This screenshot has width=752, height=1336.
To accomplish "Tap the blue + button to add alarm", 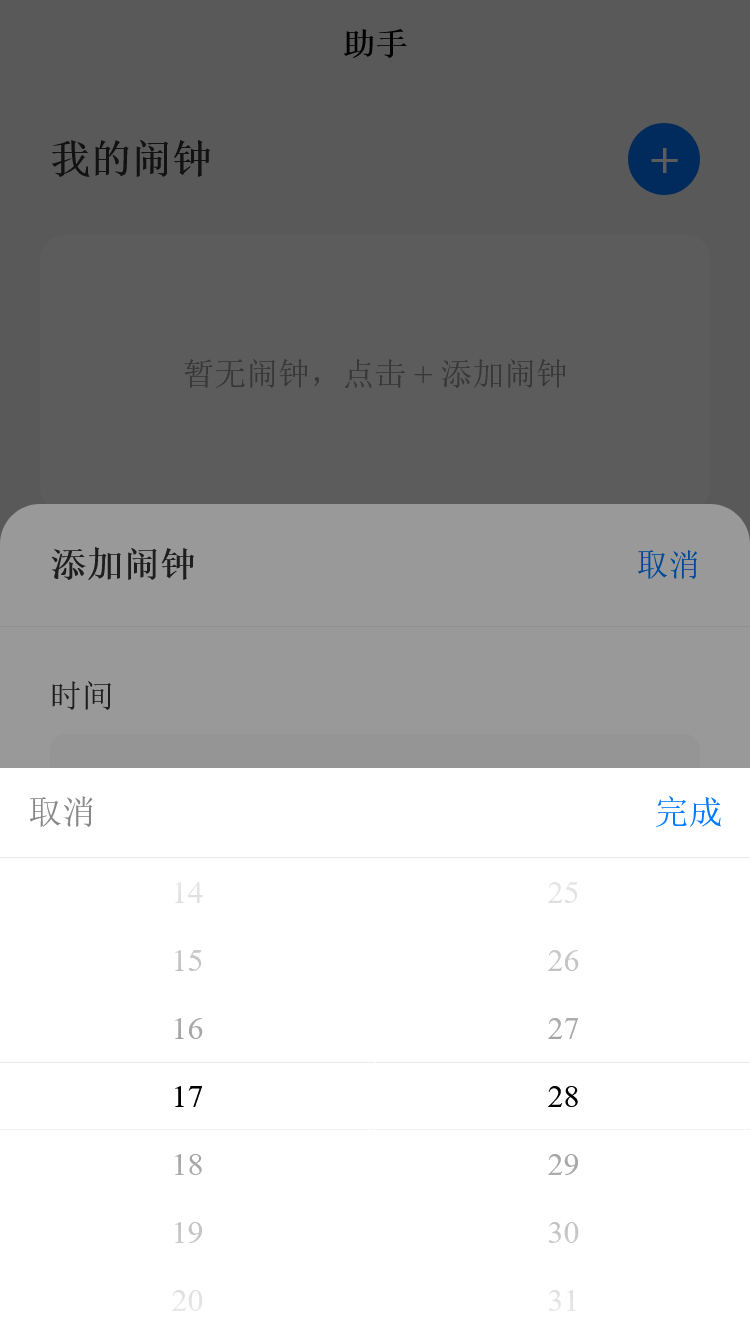I will click(663, 159).
